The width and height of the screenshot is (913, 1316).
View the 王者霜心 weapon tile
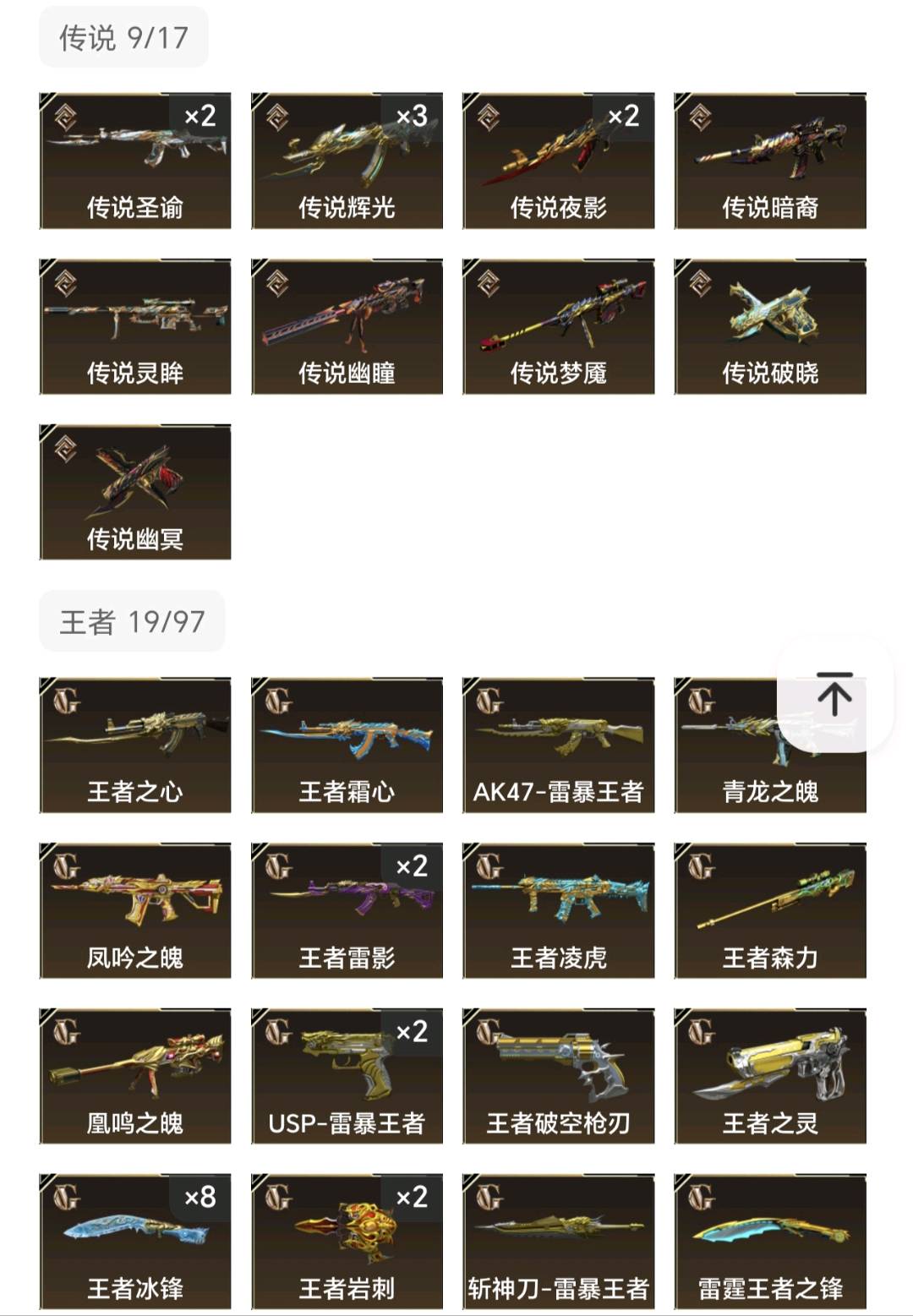pyautogui.click(x=347, y=745)
